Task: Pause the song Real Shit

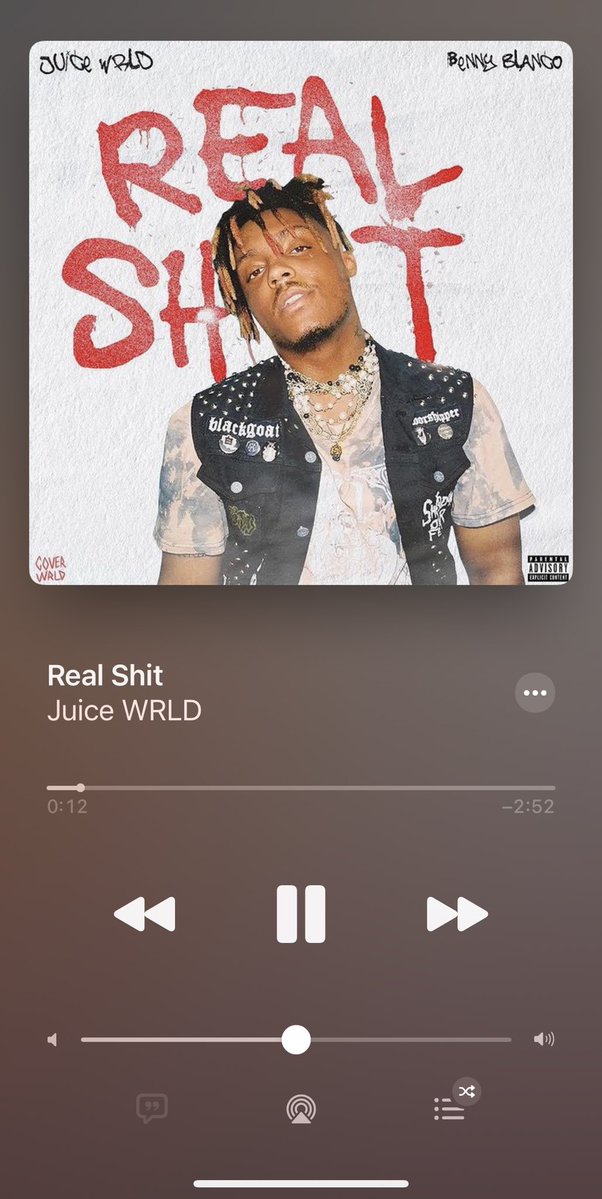Action: [x=300, y=913]
